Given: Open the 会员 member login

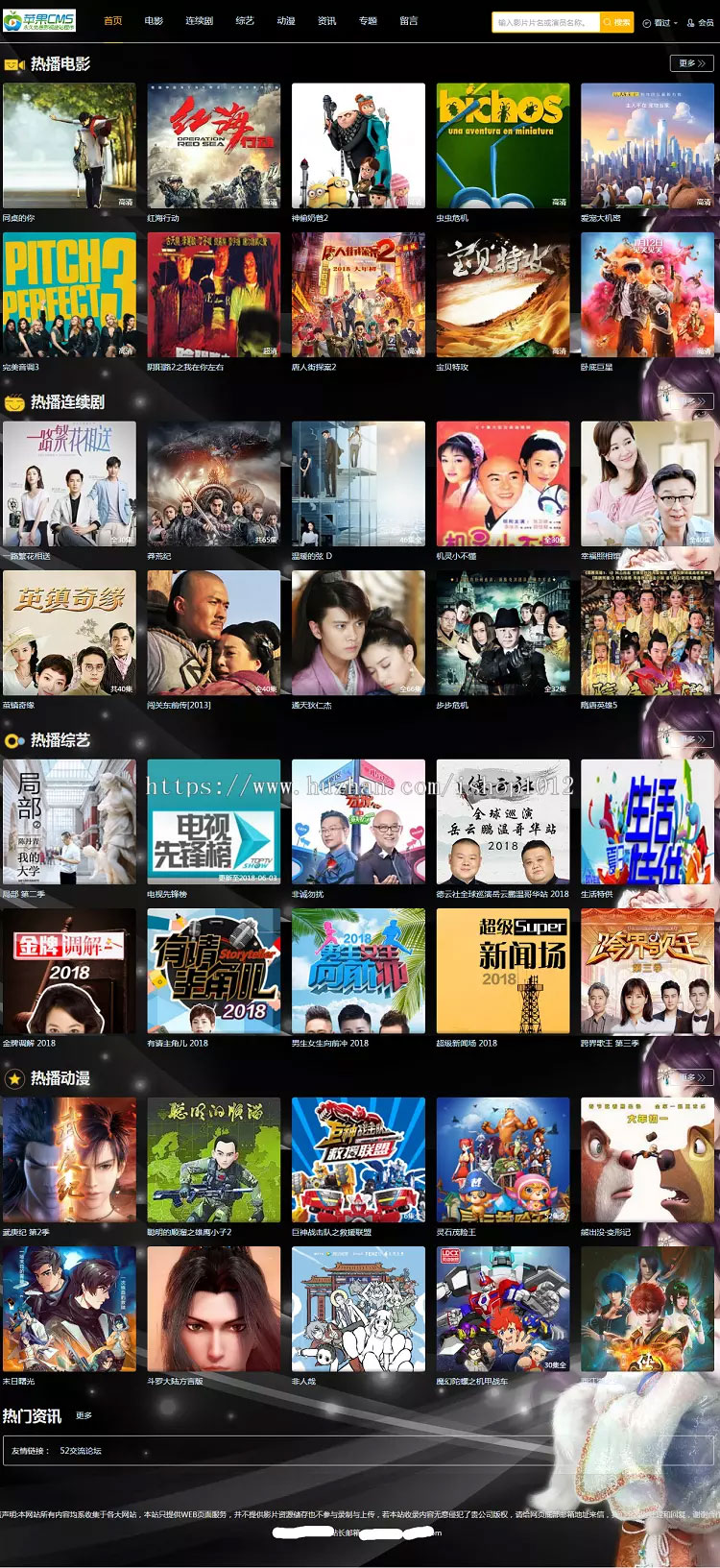Looking at the screenshot, I should [x=701, y=22].
